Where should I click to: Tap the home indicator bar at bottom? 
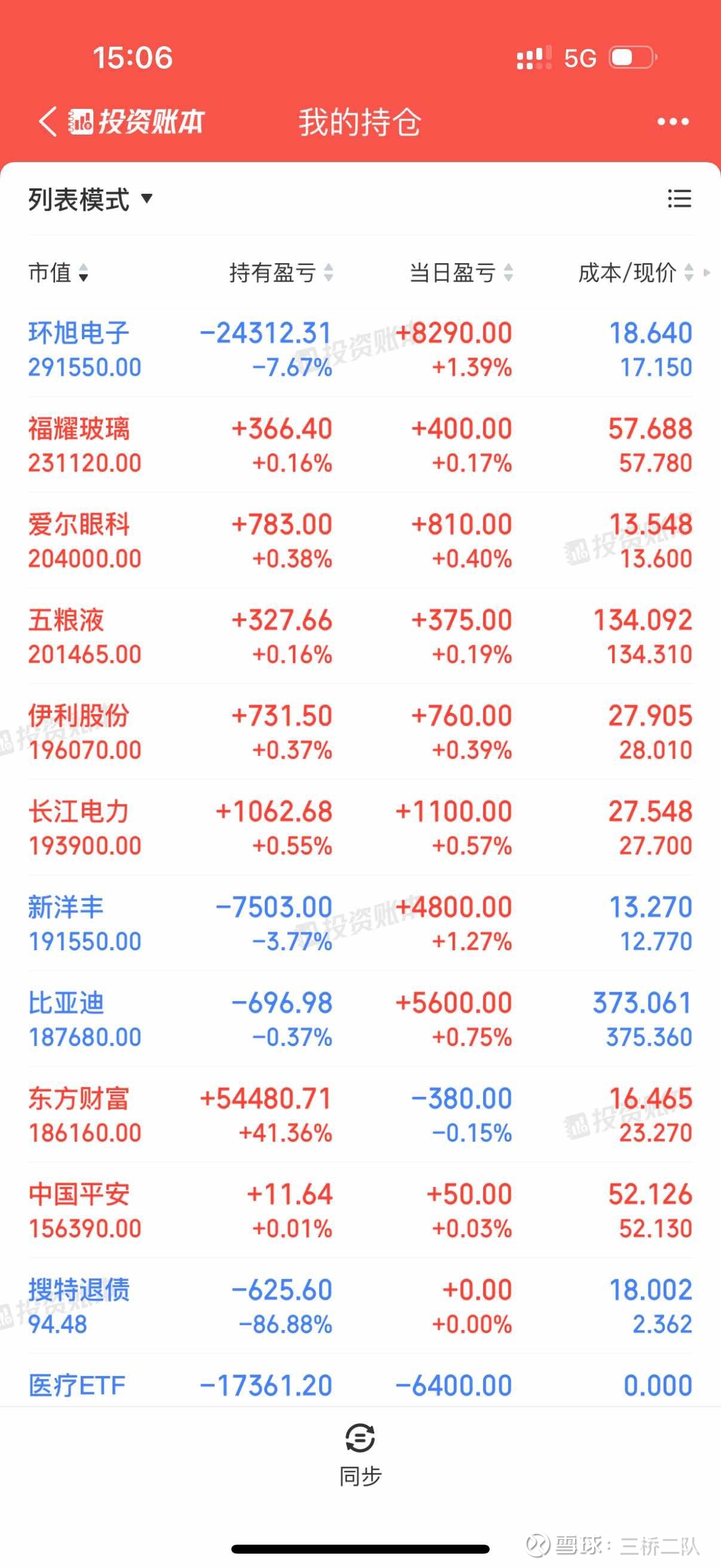360,1549
